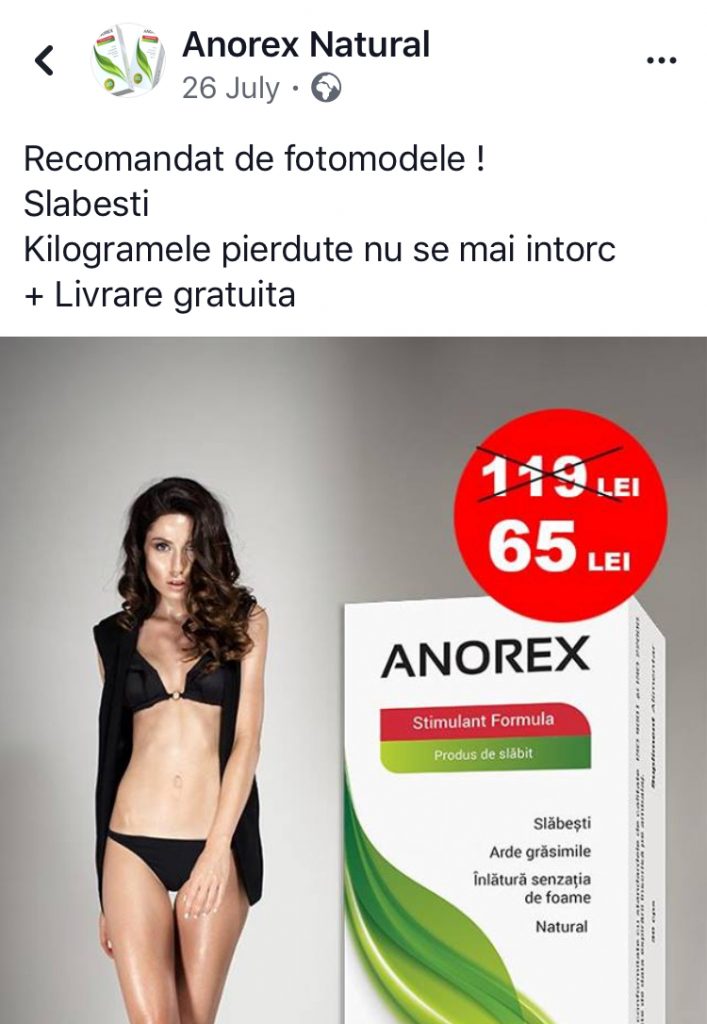
Task: Go back using the back arrow
Action: 44,61
